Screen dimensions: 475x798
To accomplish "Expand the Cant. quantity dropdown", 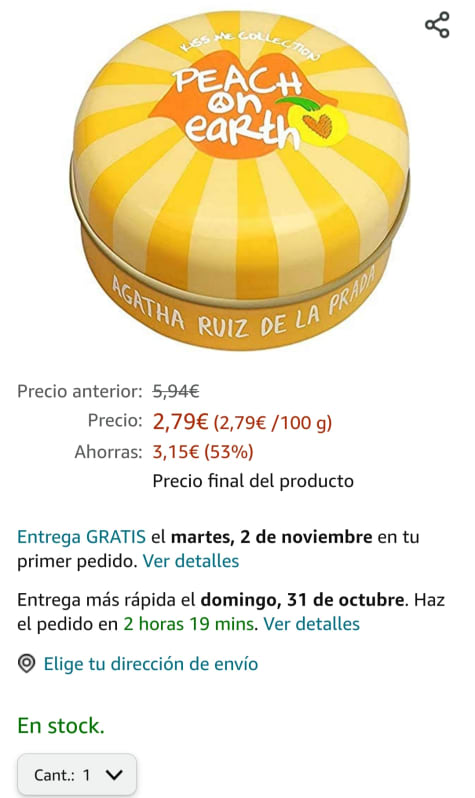I will 77,775.
